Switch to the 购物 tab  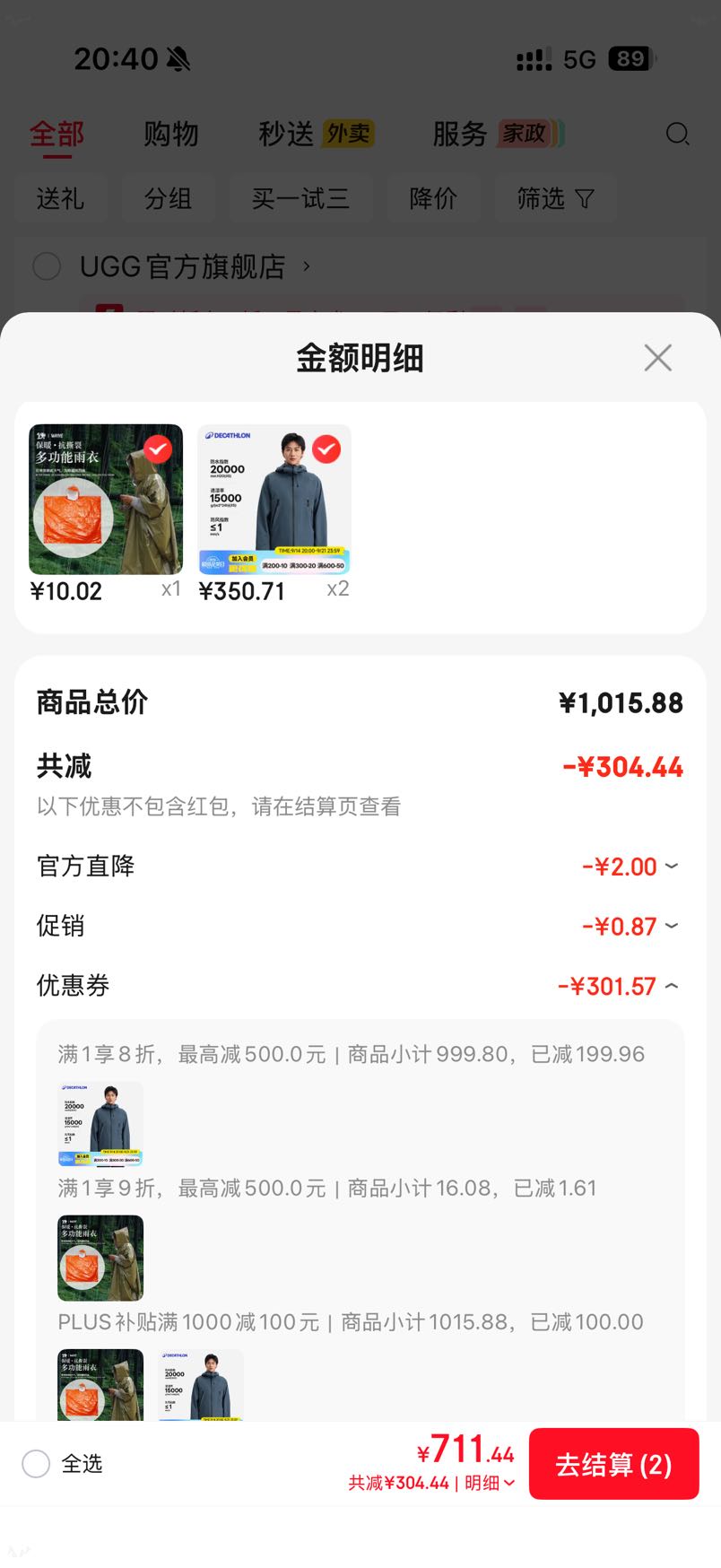point(170,135)
